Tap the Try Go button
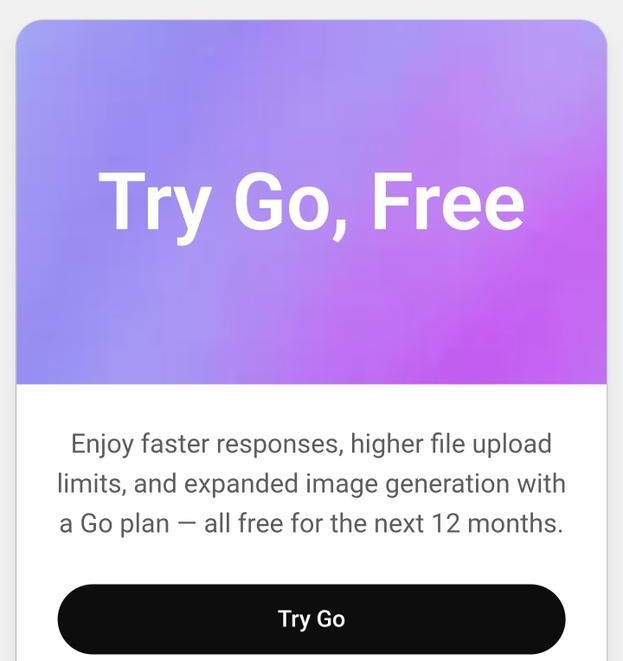Viewport: 623px width, 661px height. [311, 619]
